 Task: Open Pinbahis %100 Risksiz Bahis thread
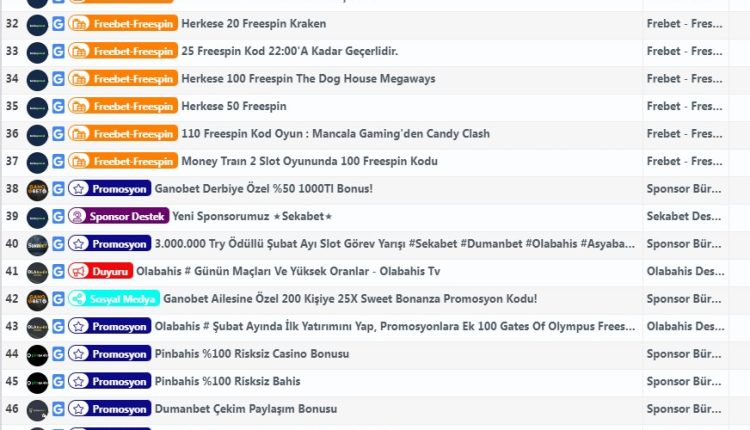227,381
